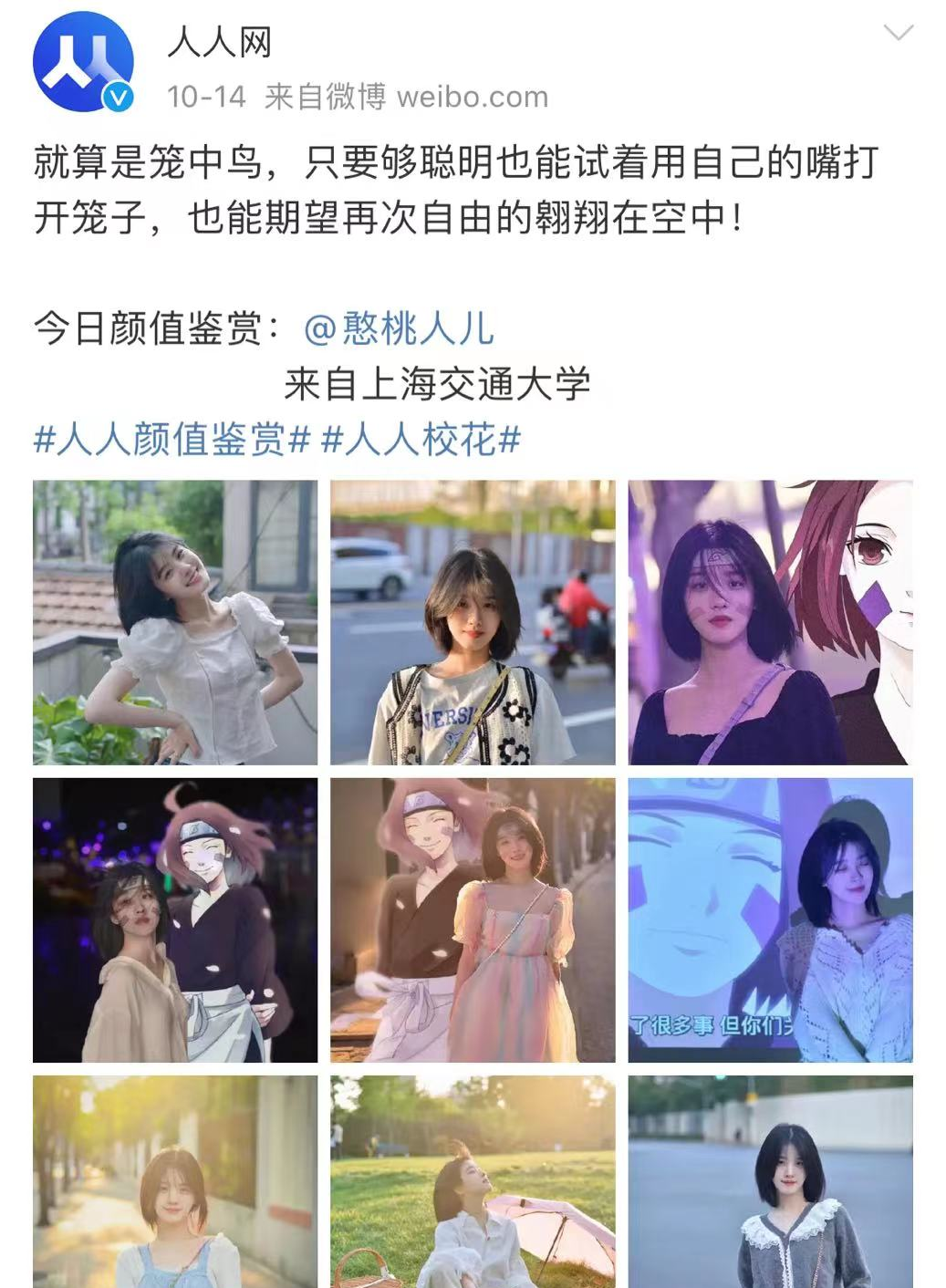The height and width of the screenshot is (1288, 946).
Task: Open the 人人网 account name
Action: tap(220, 42)
